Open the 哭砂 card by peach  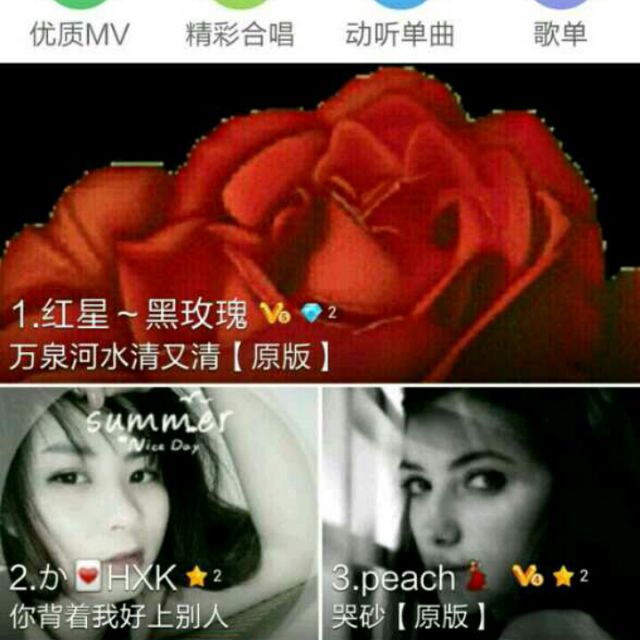pos(481,510)
